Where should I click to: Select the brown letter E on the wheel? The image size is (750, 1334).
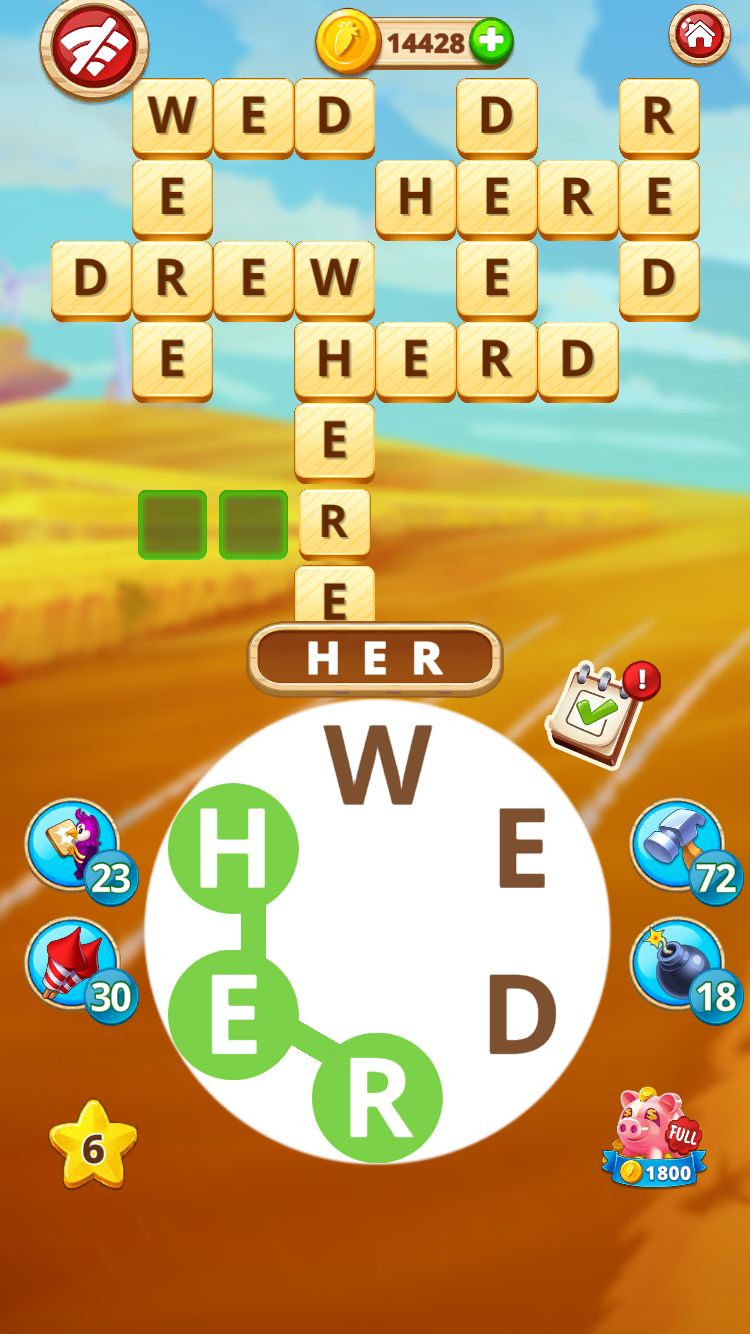[x=521, y=850]
